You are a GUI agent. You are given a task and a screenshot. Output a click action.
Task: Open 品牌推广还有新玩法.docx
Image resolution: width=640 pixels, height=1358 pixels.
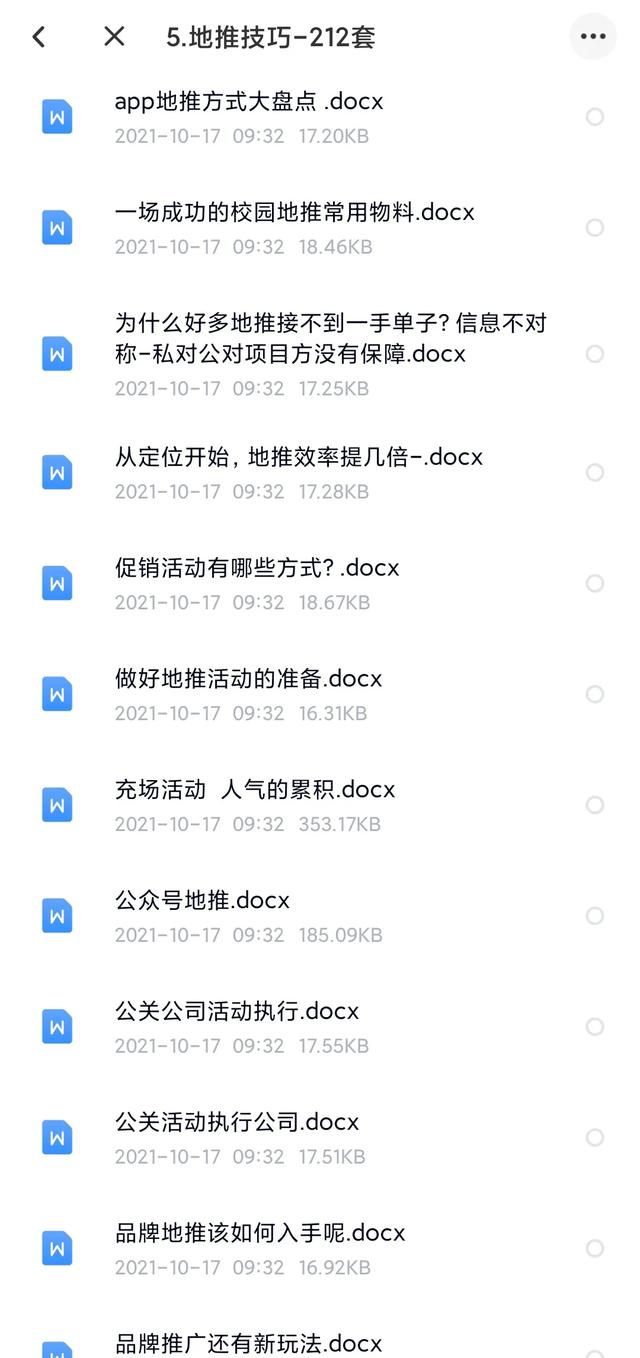click(249, 1343)
